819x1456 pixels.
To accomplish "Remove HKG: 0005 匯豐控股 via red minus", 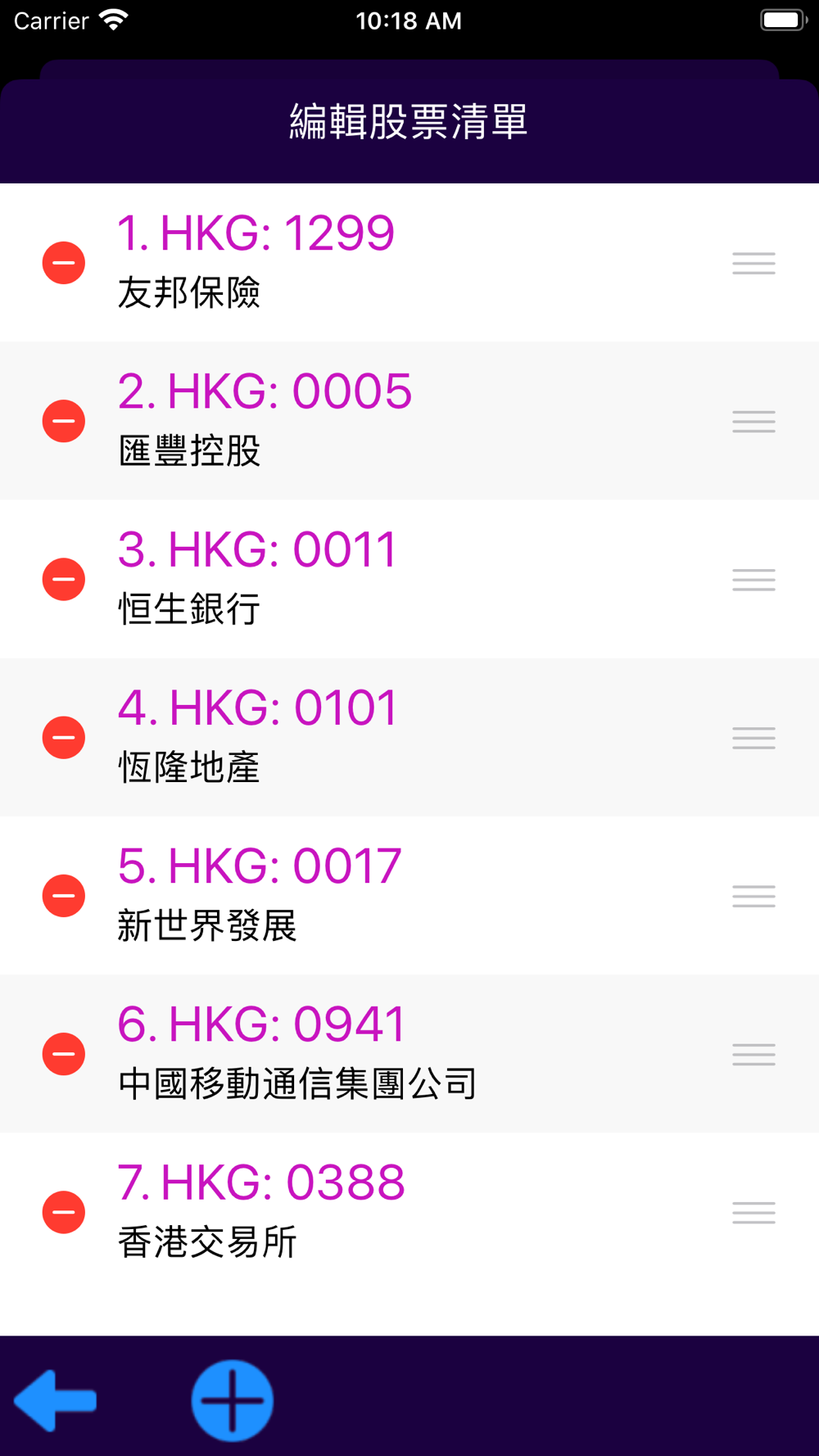I will (64, 421).
